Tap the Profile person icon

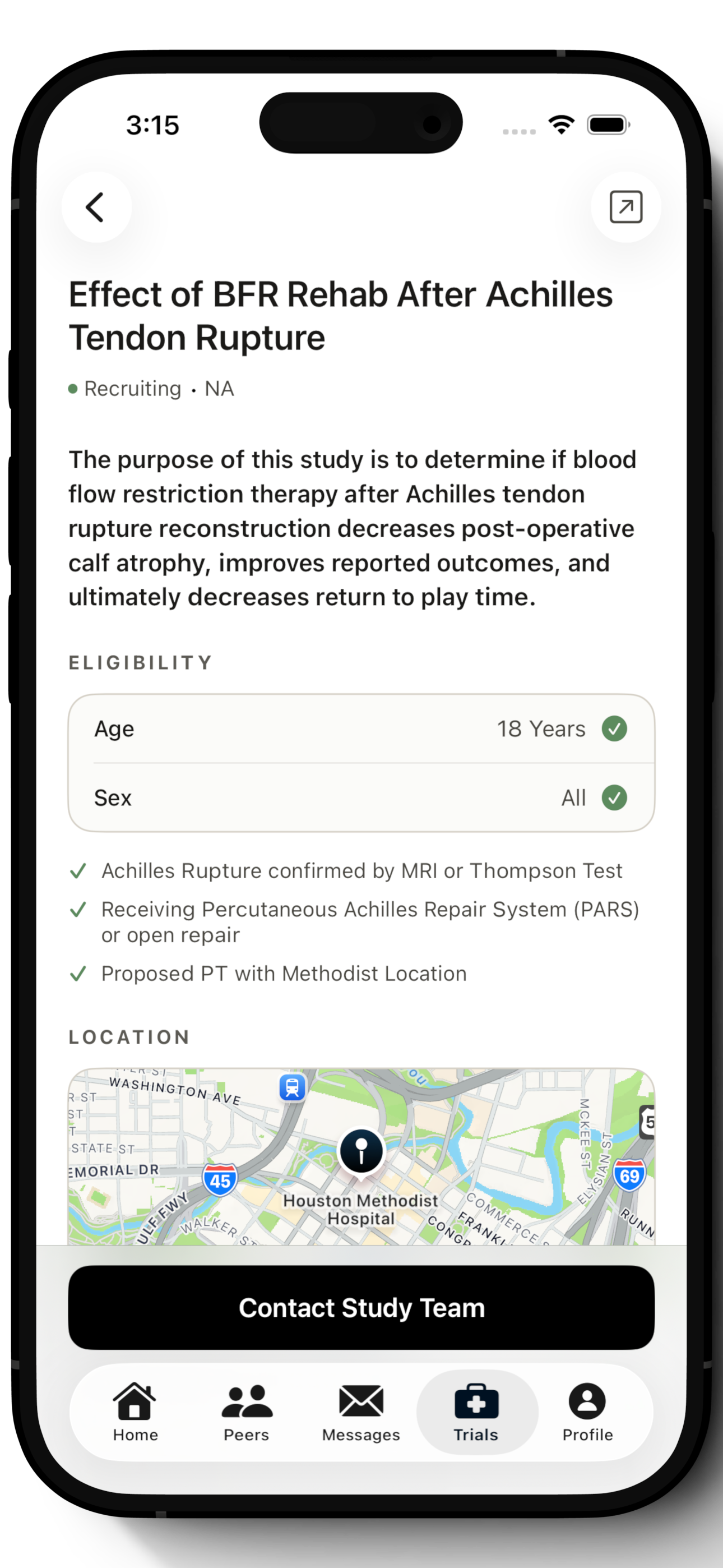coord(586,1403)
